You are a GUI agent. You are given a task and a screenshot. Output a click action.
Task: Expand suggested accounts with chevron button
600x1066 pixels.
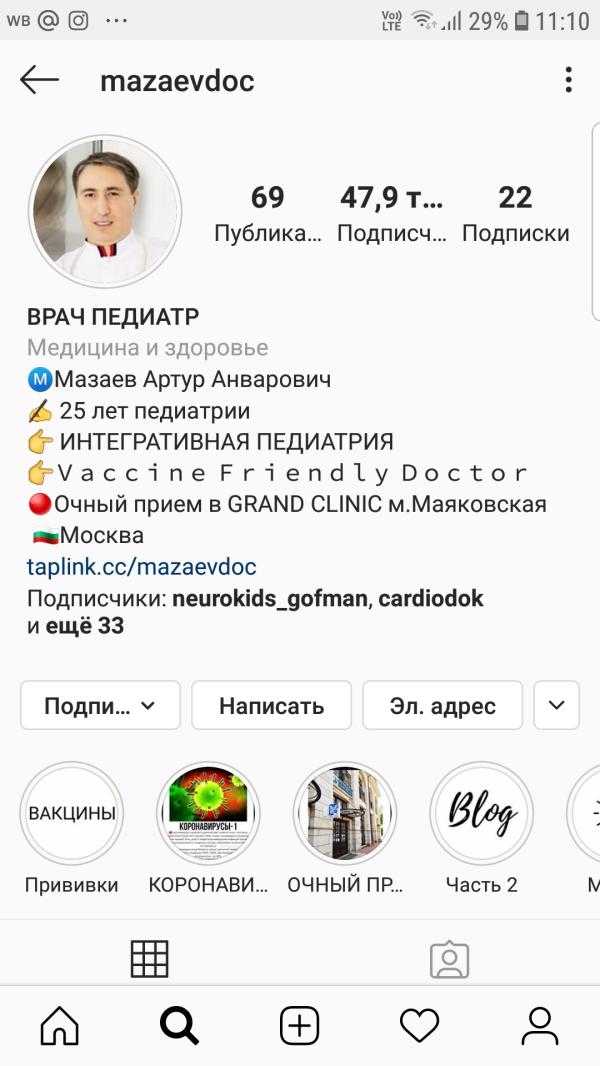tap(557, 706)
